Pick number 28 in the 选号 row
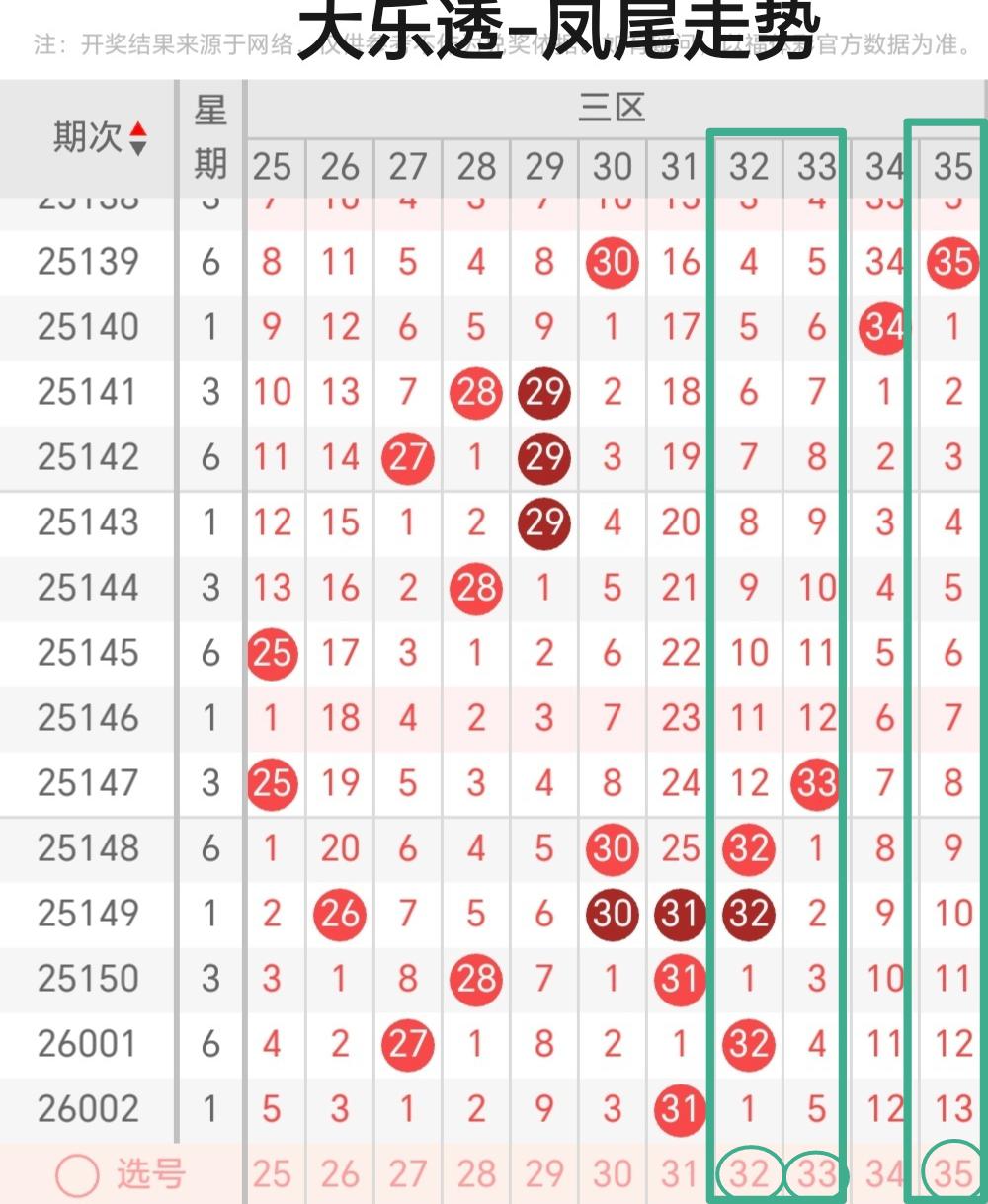988x1204 pixels. tap(476, 1174)
